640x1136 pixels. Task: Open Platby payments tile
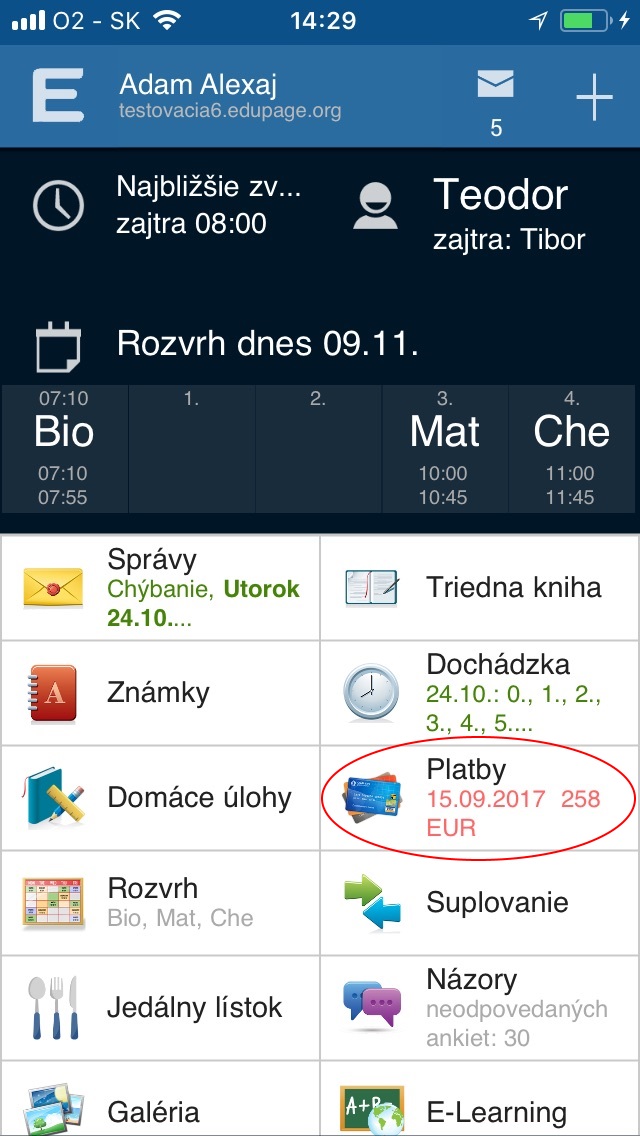480,797
